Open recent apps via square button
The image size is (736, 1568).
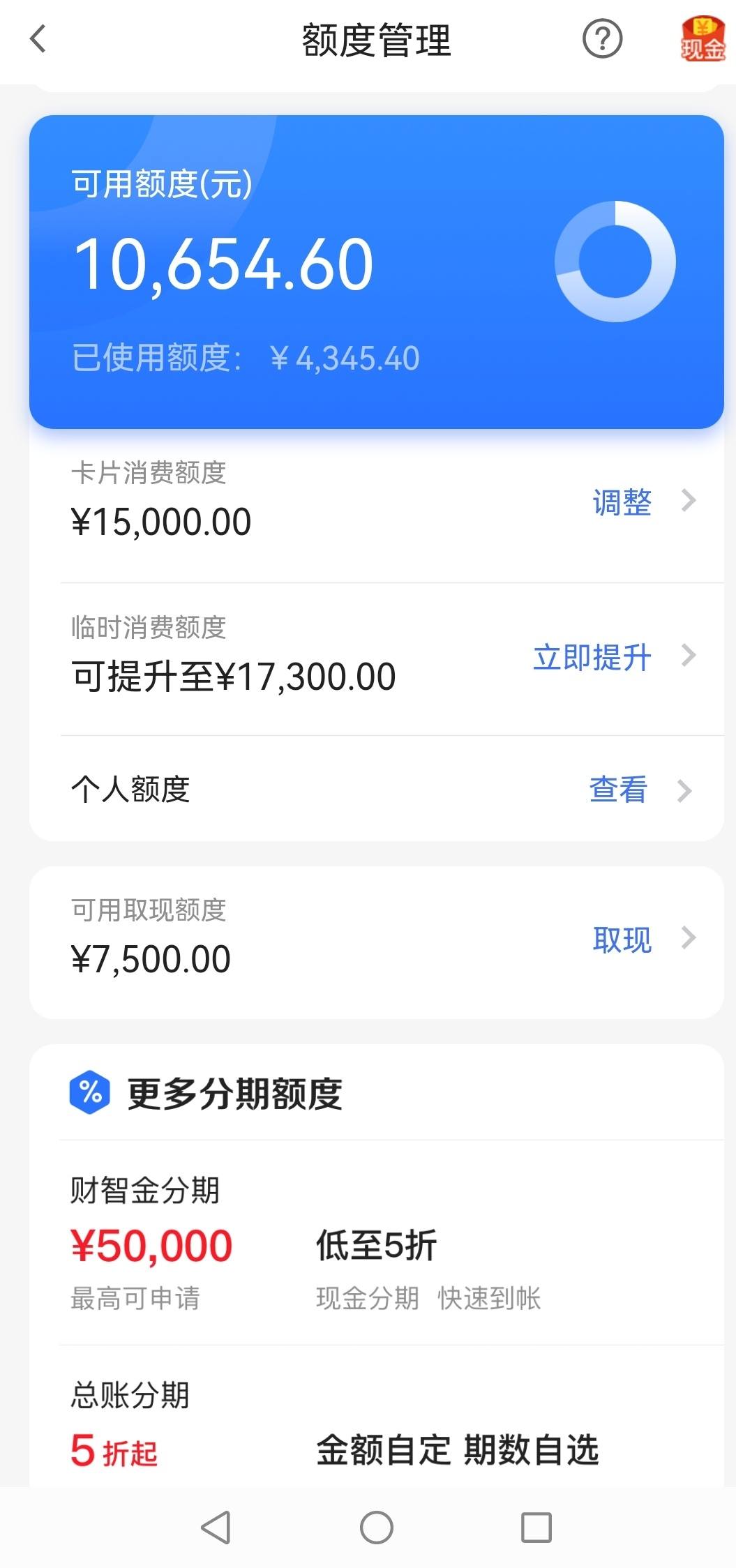(536, 1528)
